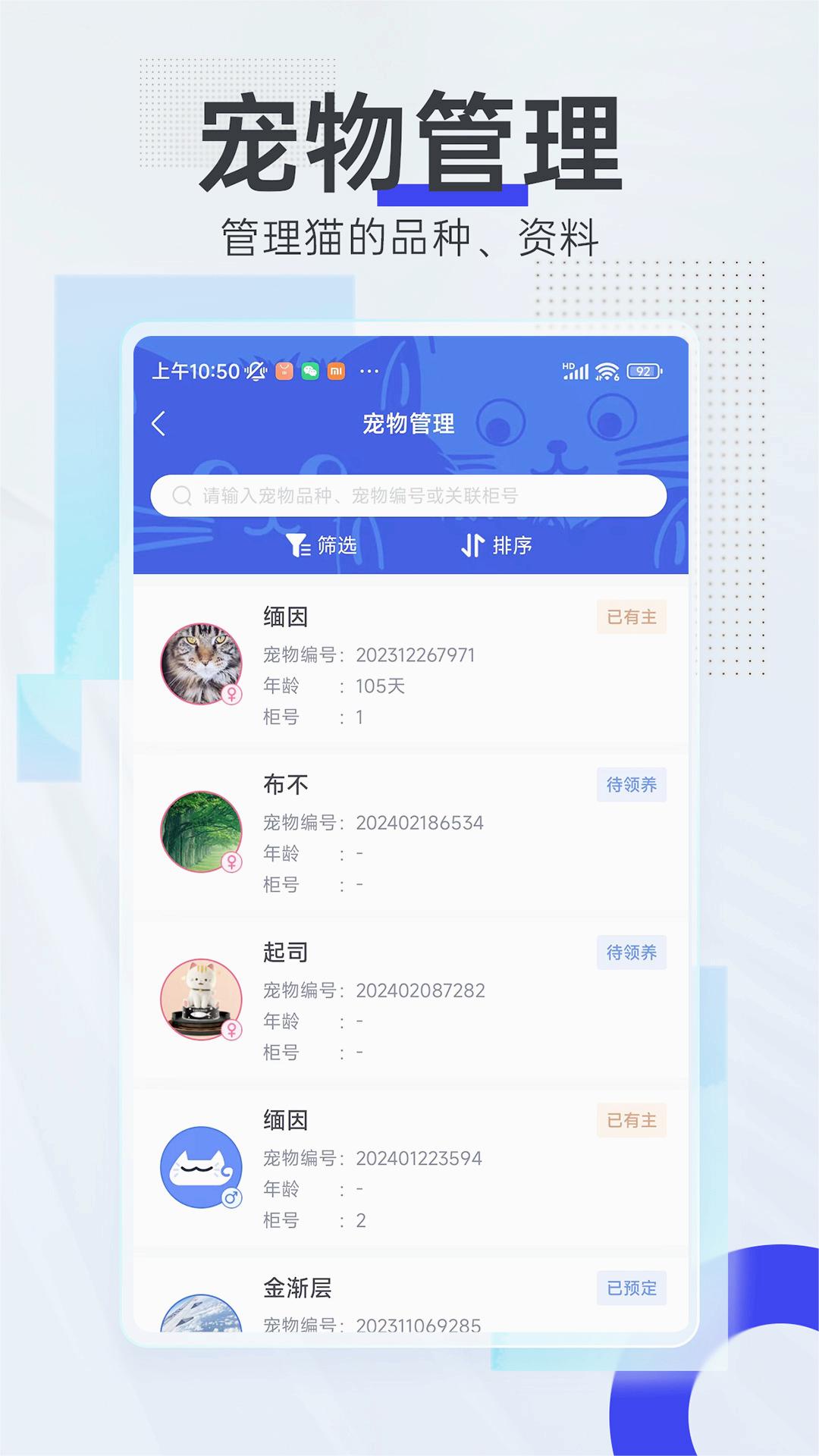Tap the back arrow on 宠物管理 header
The width and height of the screenshot is (819, 1456).
pyautogui.click(x=160, y=425)
